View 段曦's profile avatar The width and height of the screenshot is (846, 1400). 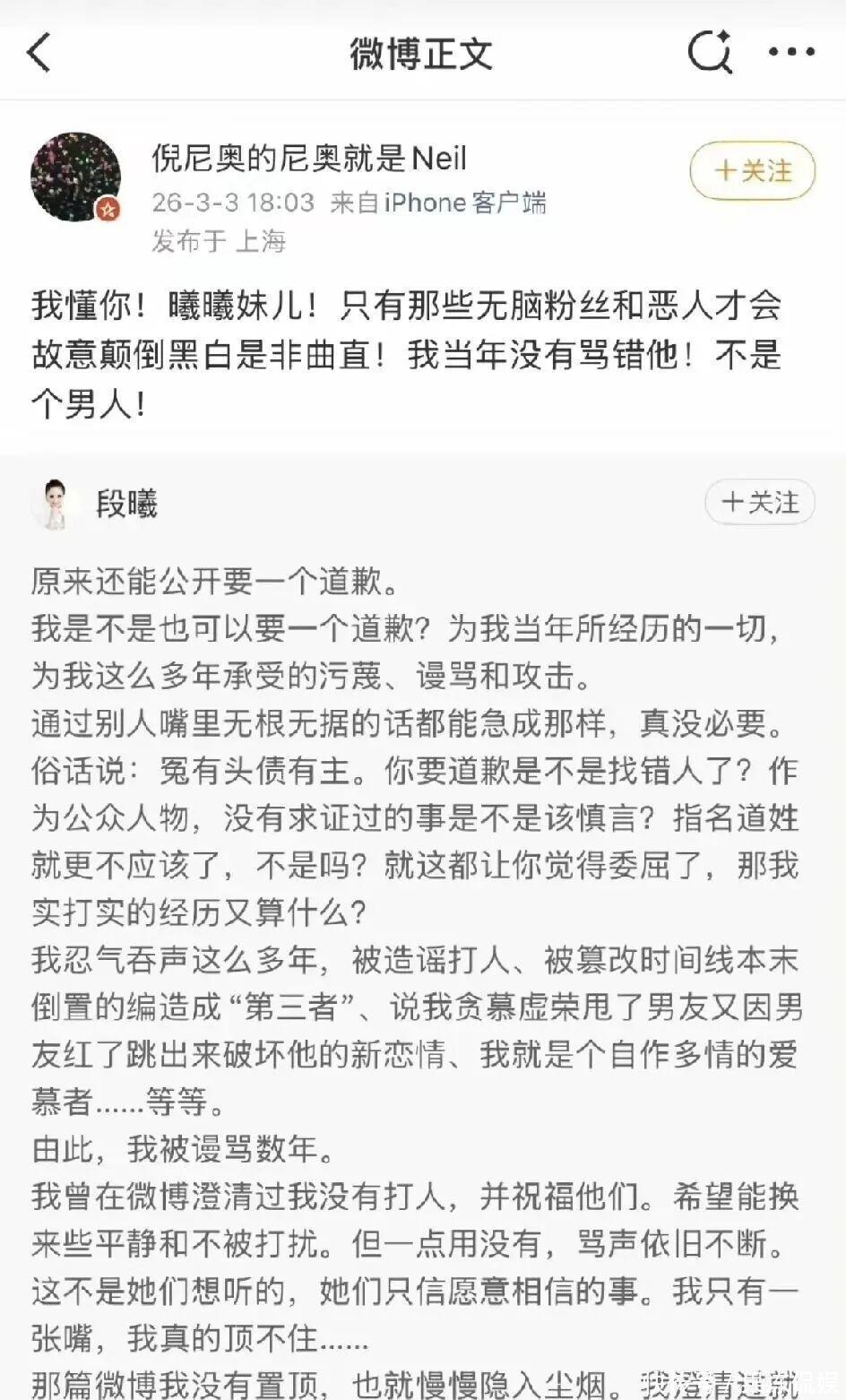coord(55,503)
